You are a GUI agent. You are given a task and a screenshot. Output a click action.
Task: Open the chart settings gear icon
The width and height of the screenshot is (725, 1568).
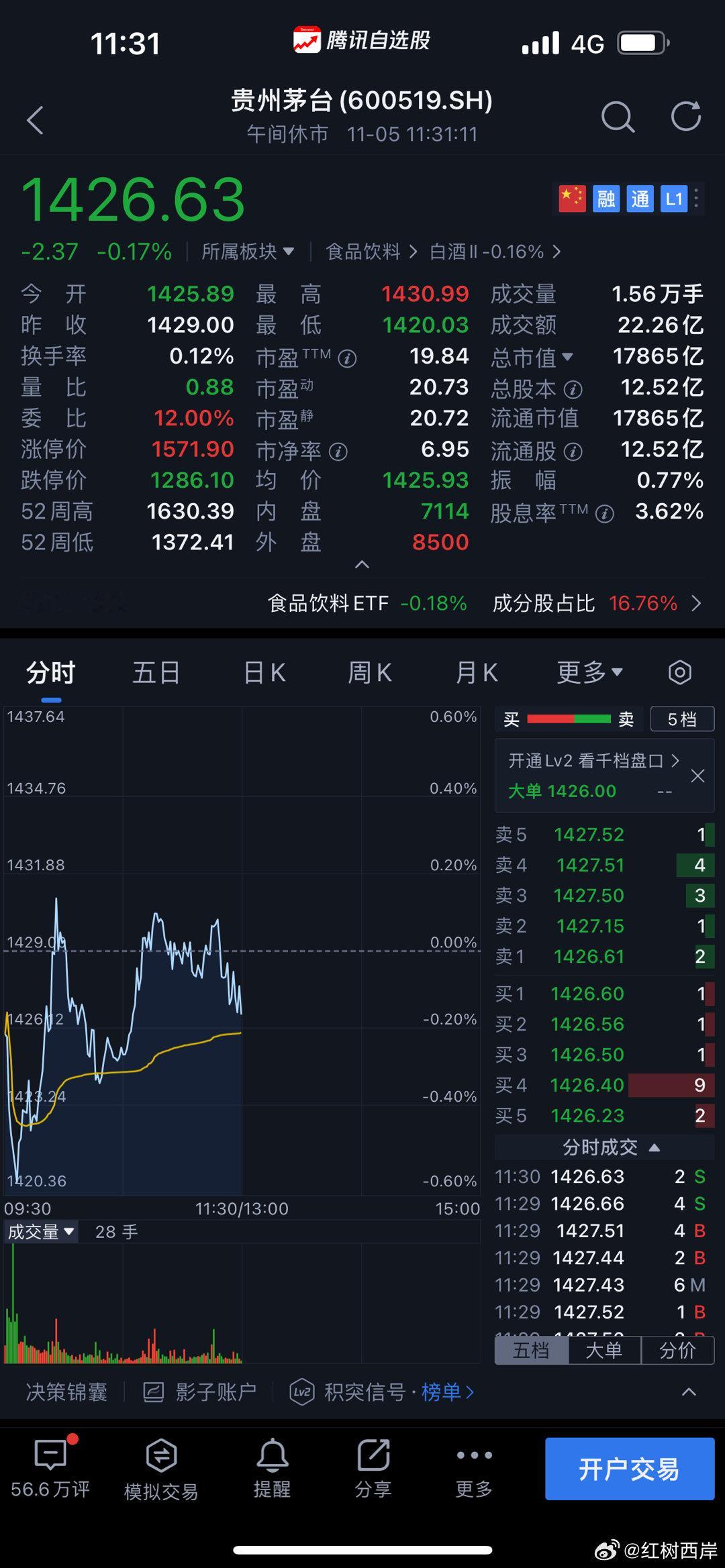[679, 672]
